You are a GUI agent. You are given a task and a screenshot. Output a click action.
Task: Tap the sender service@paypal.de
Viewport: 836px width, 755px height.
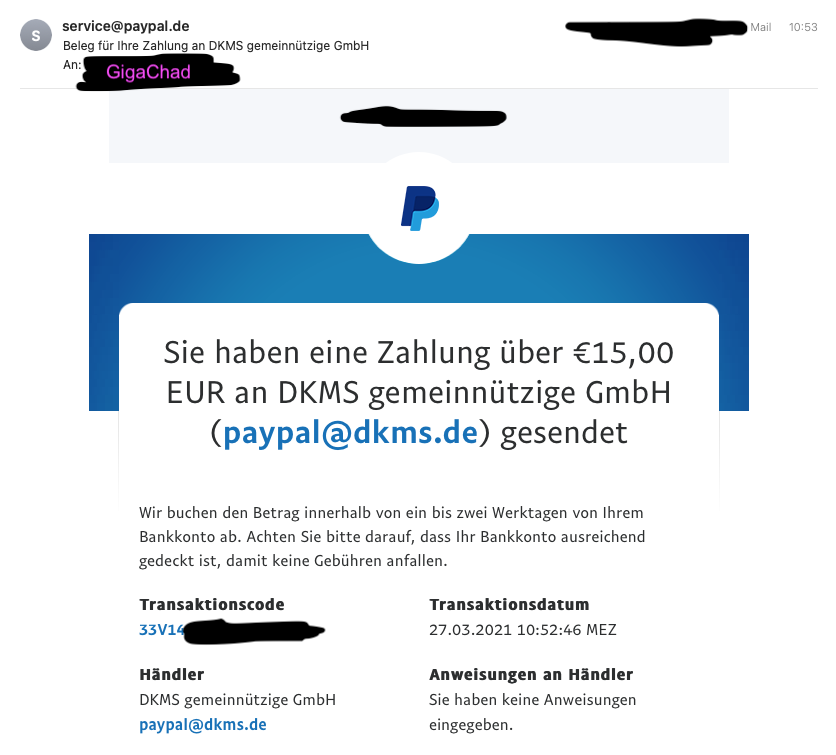tap(126, 27)
